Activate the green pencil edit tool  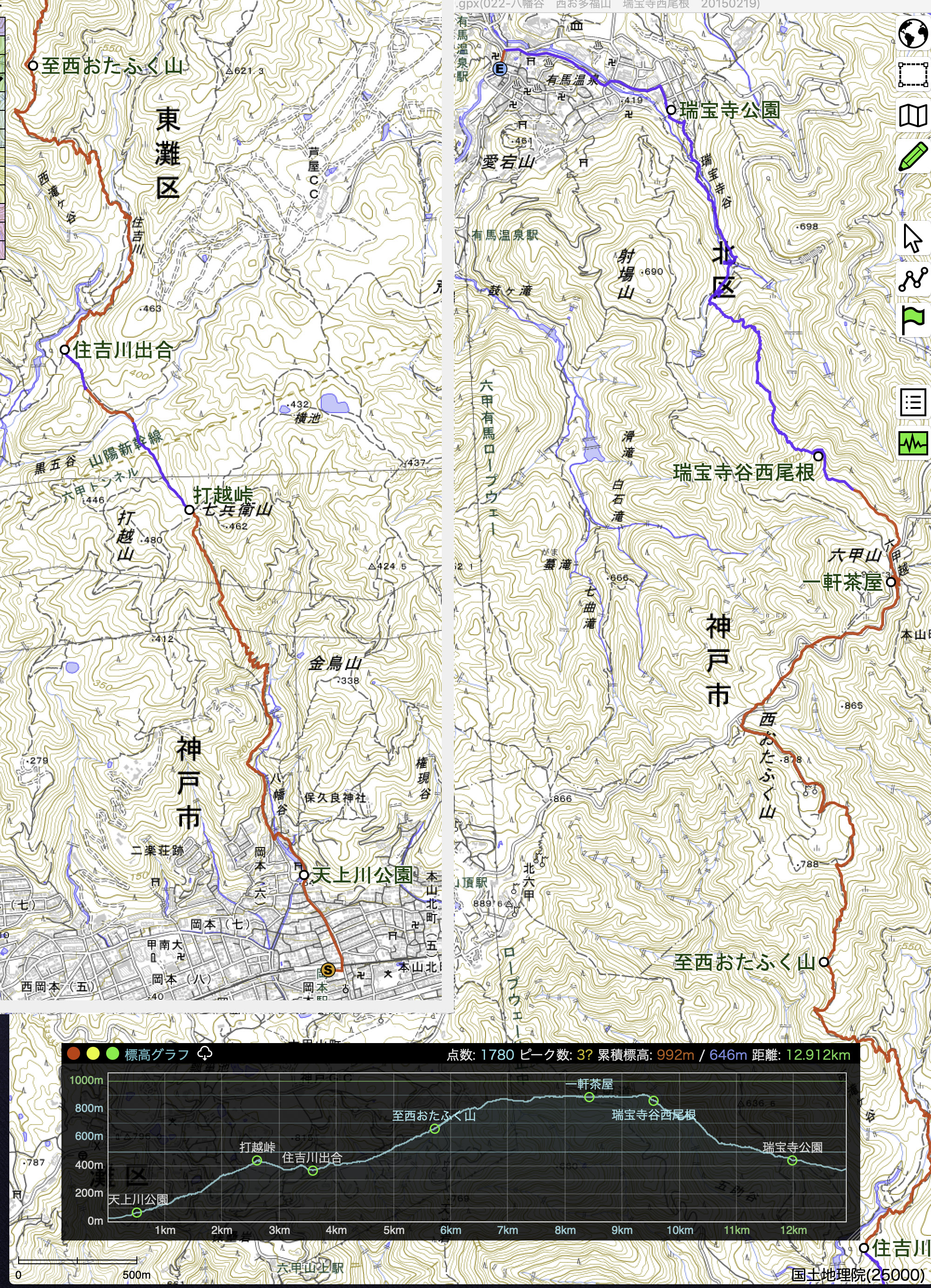913,157
